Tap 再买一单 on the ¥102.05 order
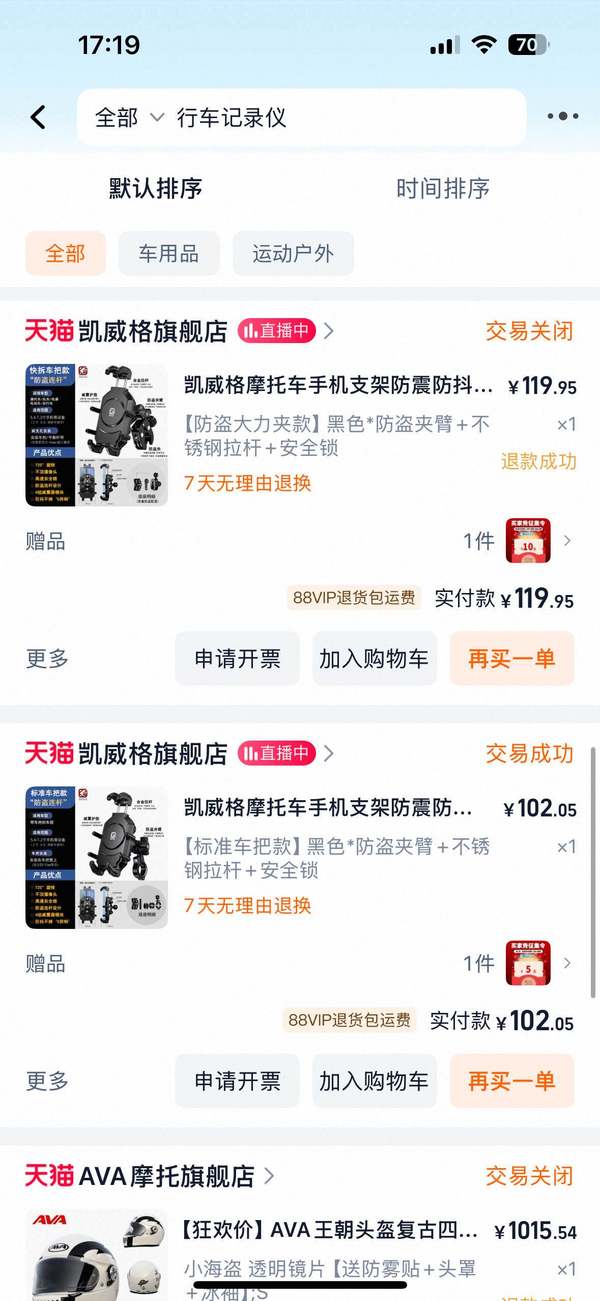The height and width of the screenshot is (1301, 600). click(511, 1081)
